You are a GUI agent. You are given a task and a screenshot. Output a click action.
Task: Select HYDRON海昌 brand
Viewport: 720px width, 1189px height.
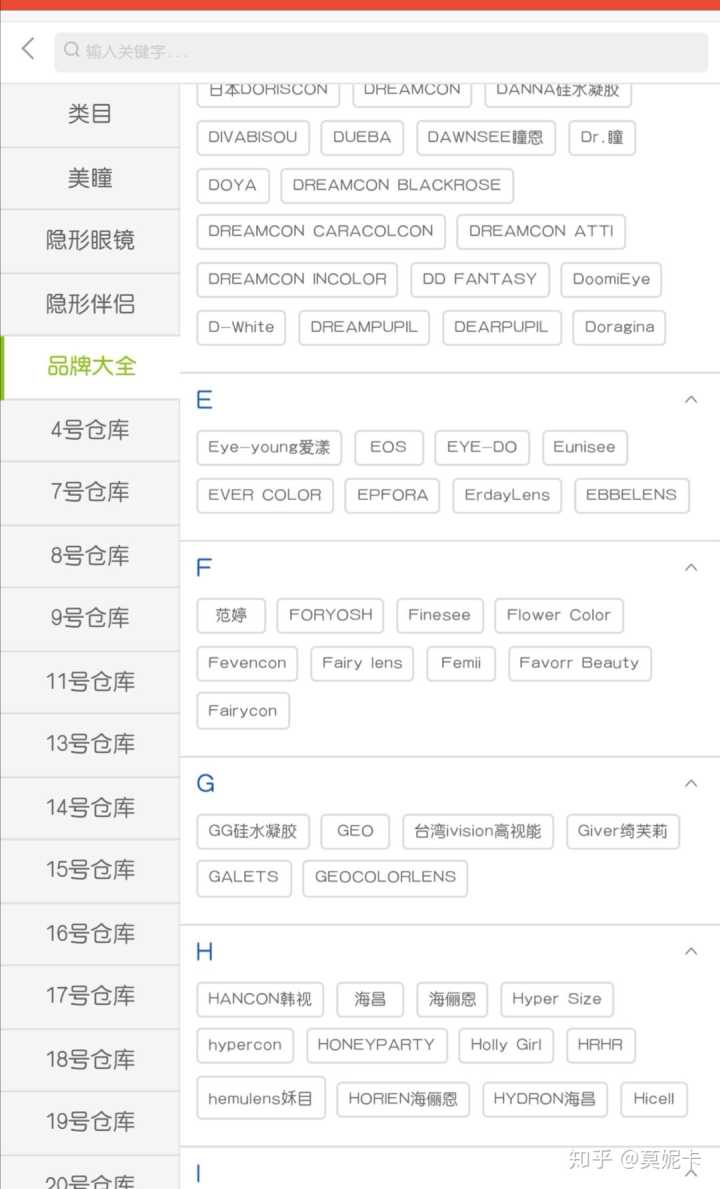[x=544, y=1099]
